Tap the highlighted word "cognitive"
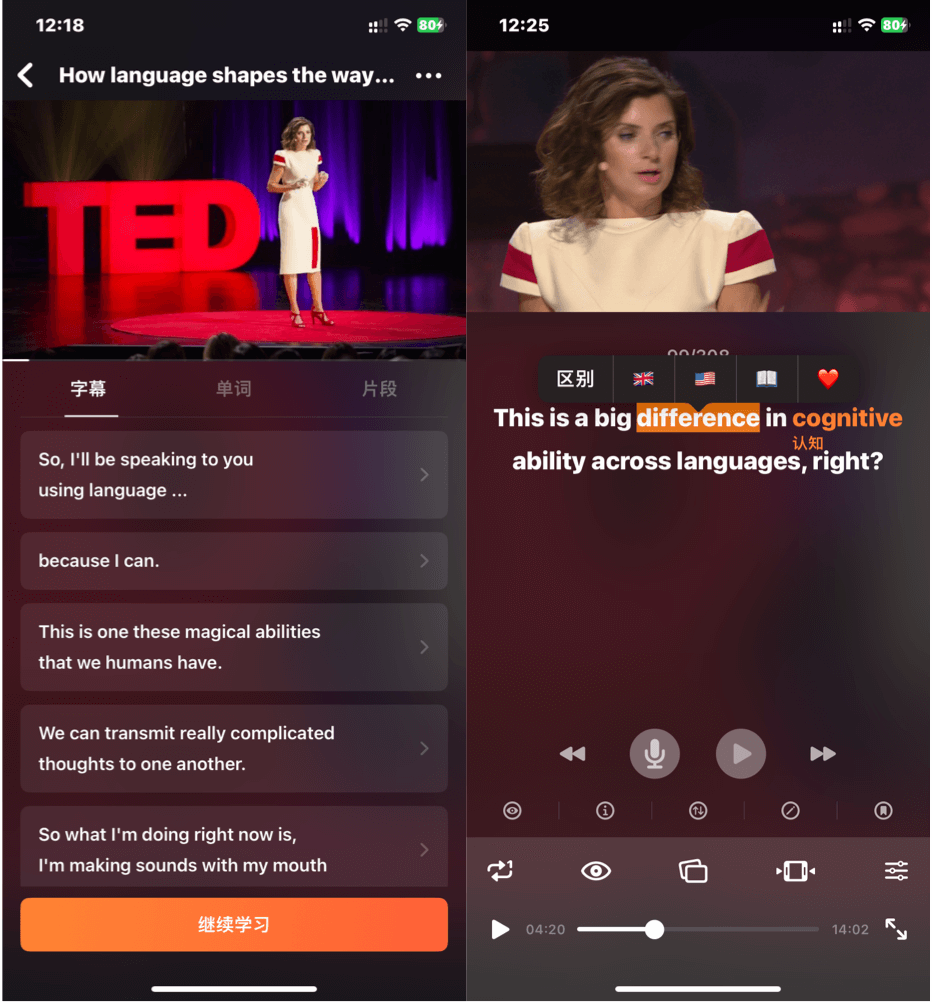 click(x=847, y=418)
